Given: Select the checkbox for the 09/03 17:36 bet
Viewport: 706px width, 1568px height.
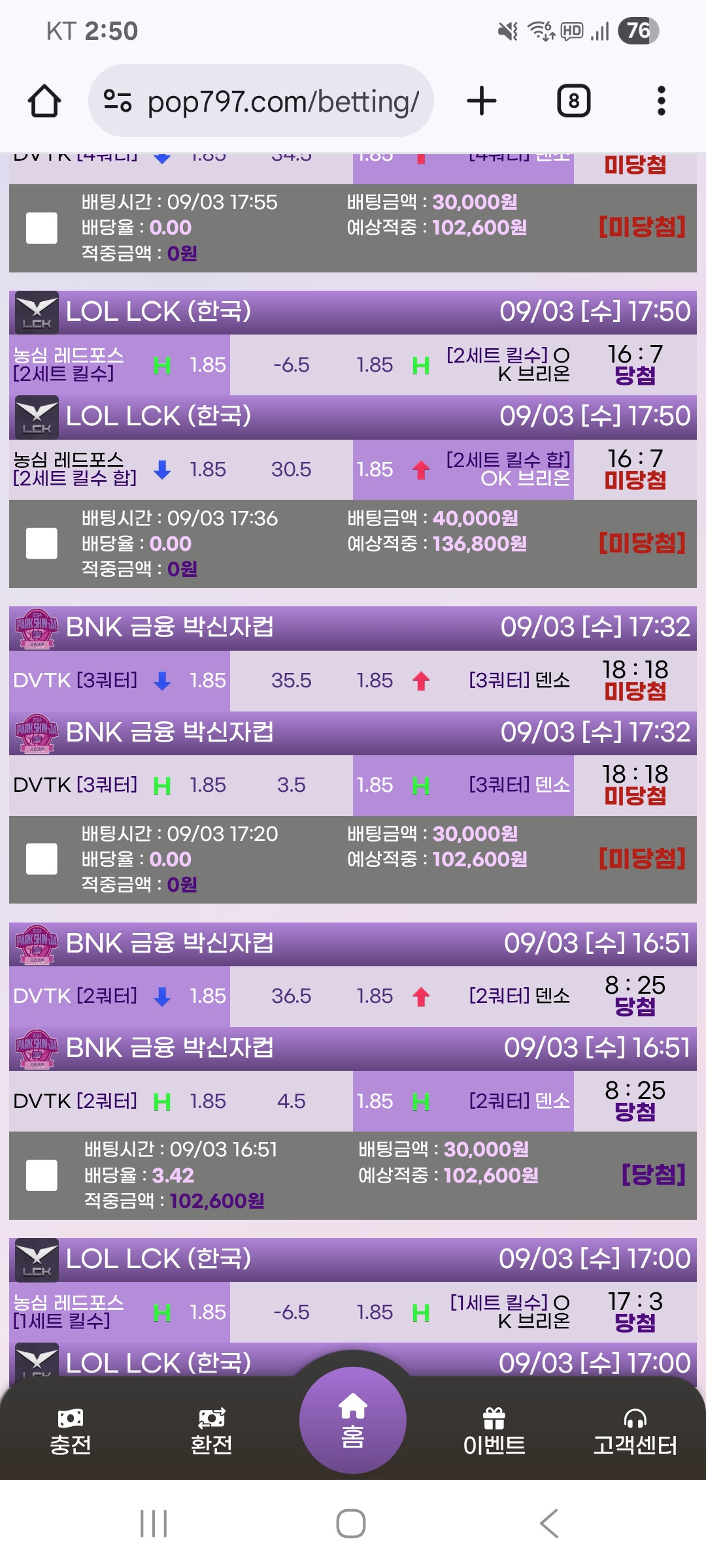Looking at the screenshot, I should tap(41, 544).
